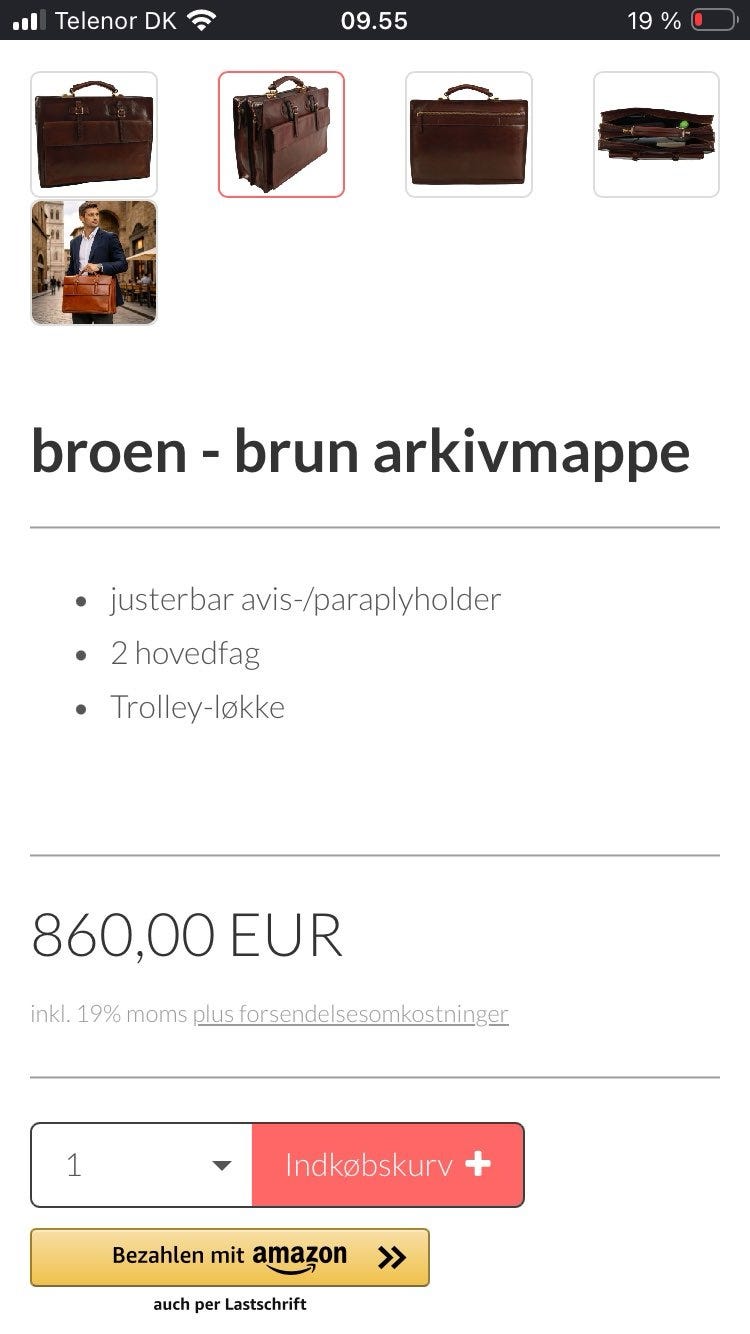Pay with Bezahlen mit Amazon button
Image resolution: width=750 pixels, height=1334 pixels.
(230, 1257)
